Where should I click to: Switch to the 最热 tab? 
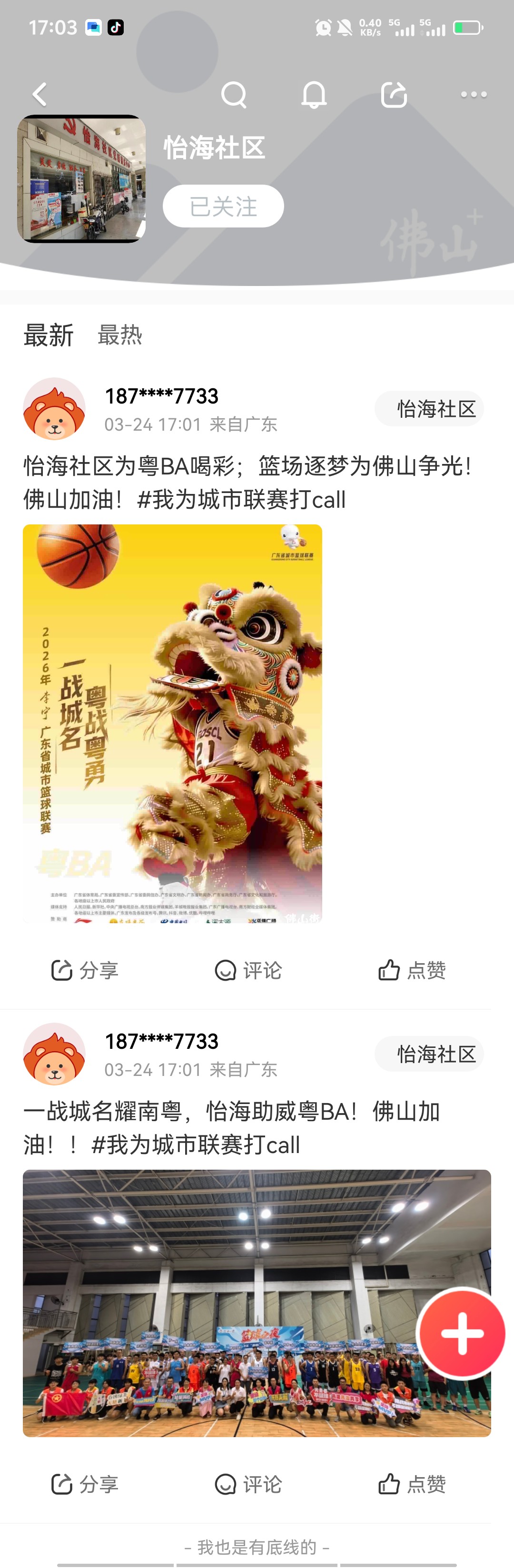[120, 335]
